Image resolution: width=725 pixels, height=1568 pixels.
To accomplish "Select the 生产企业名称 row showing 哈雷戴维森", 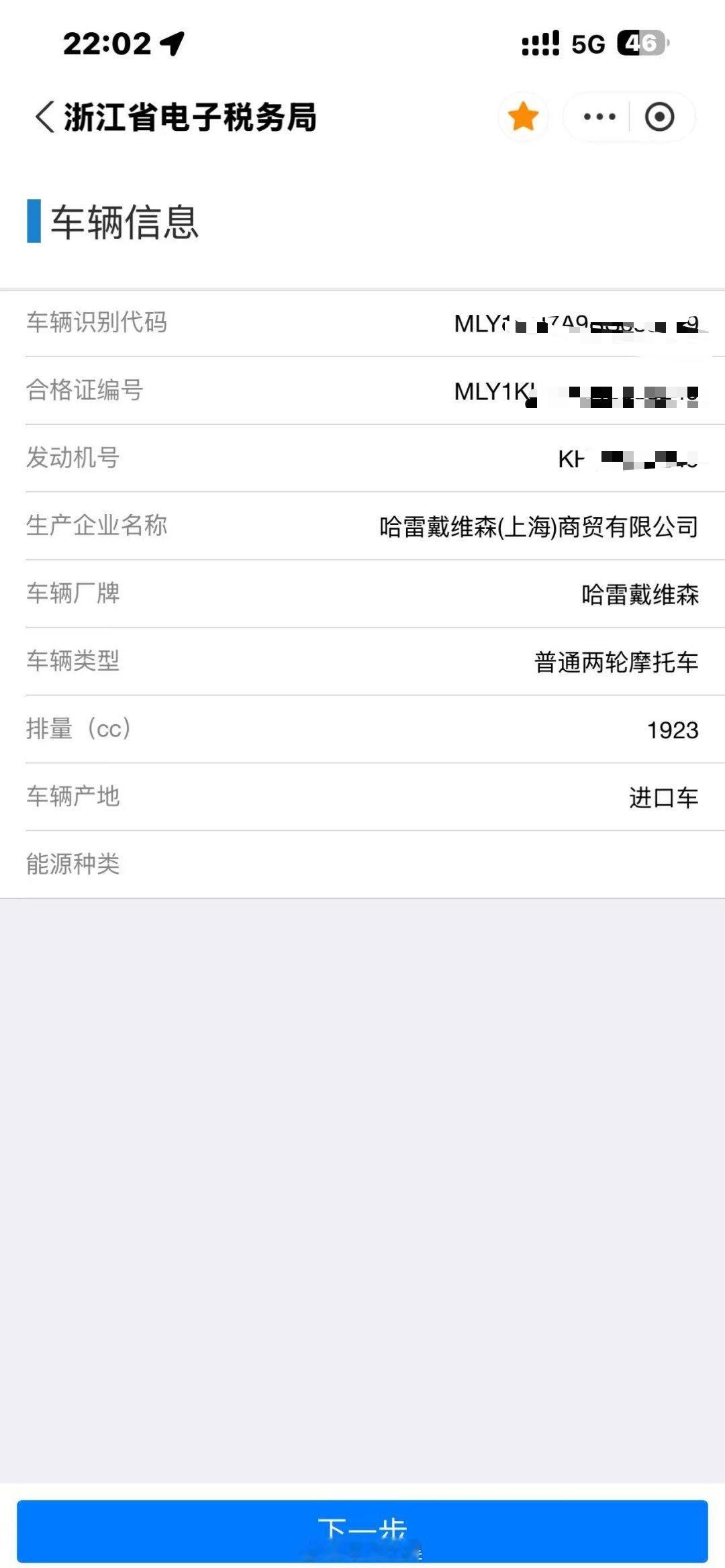I will [362, 528].
